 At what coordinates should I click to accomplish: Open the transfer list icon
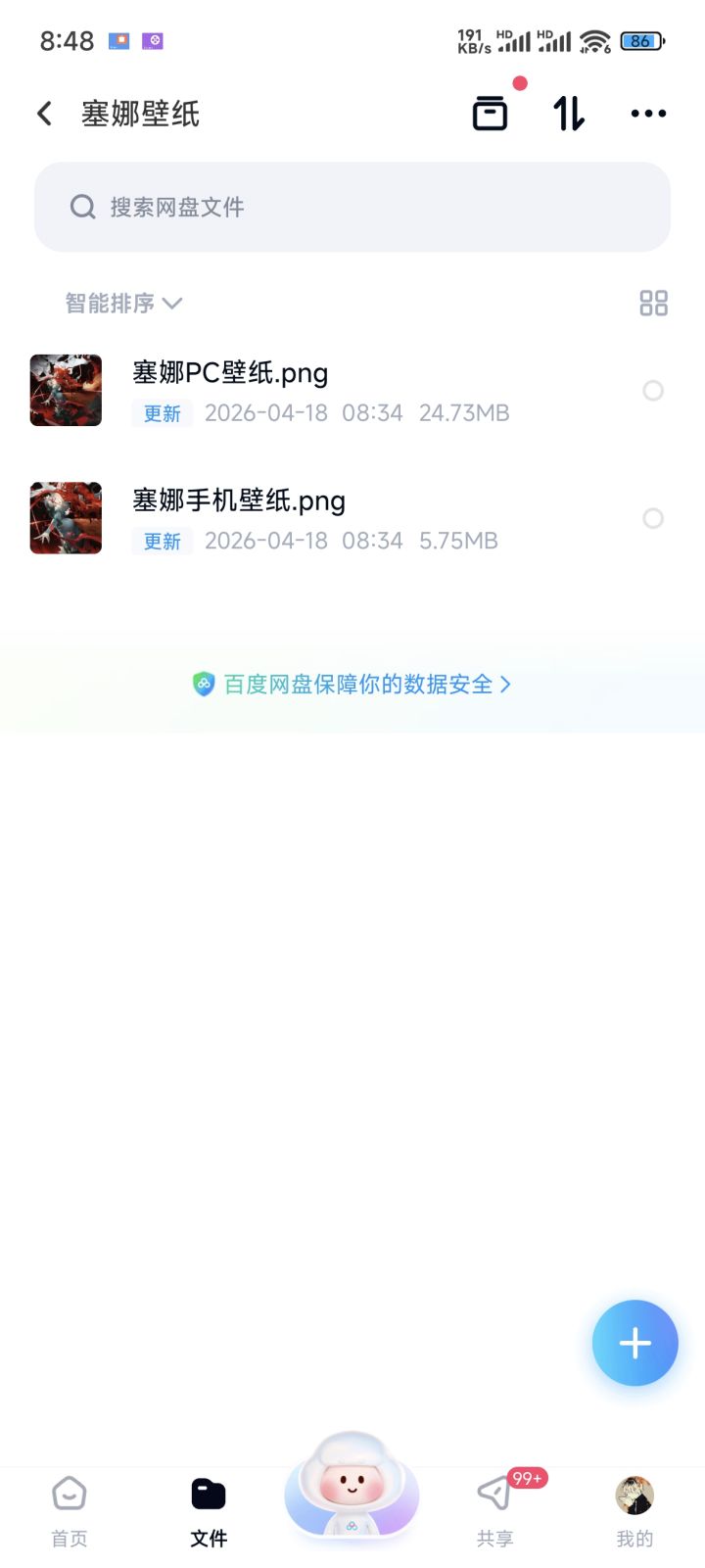pyautogui.click(x=490, y=112)
